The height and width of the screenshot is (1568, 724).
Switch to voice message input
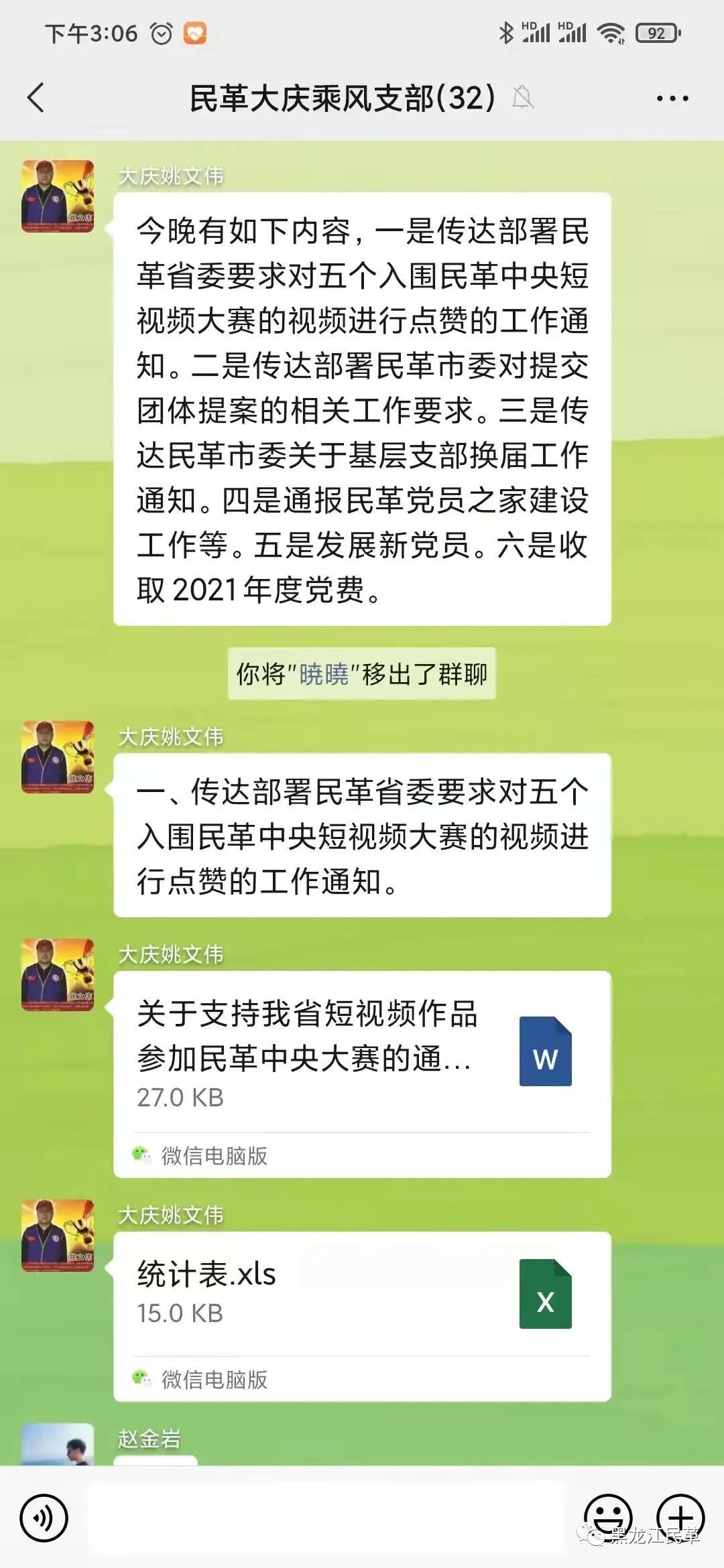point(44,1518)
